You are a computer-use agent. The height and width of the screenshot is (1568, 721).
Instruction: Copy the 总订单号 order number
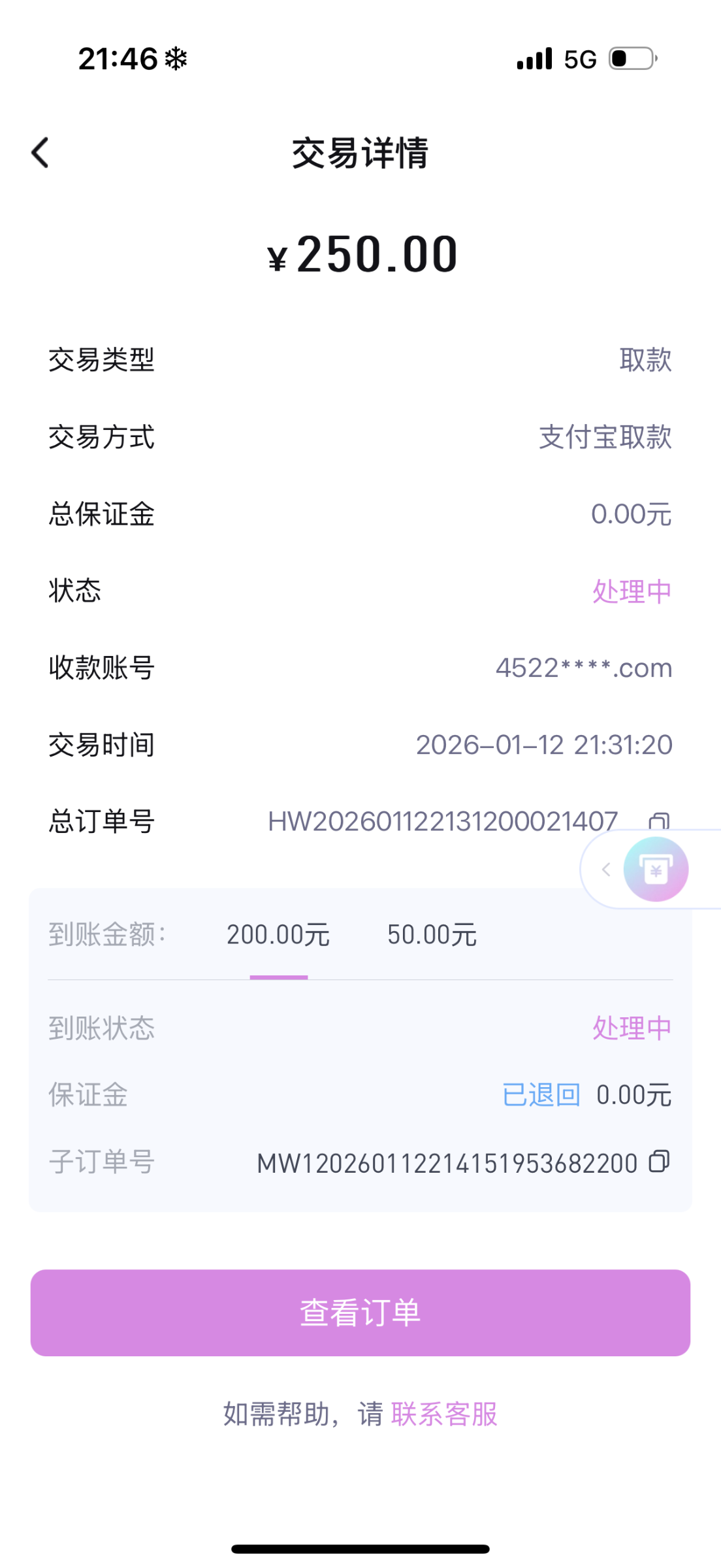(x=658, y=820)
